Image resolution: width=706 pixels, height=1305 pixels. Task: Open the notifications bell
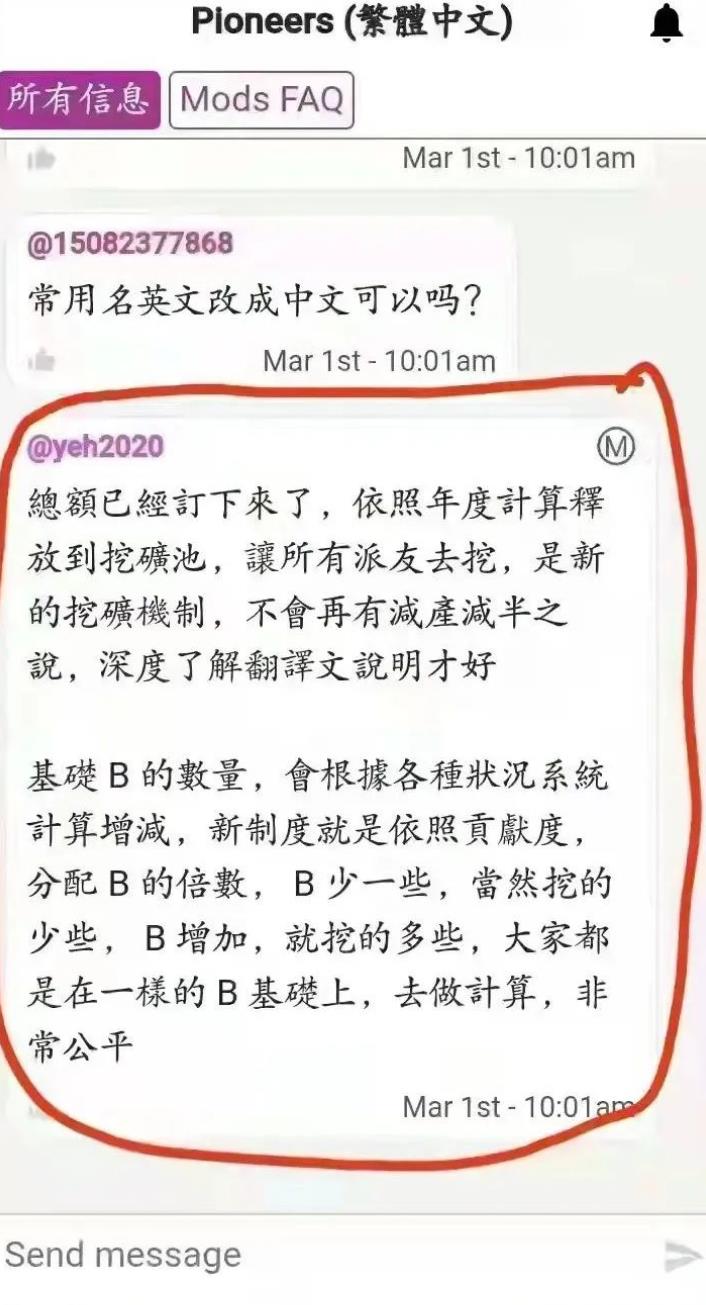coord(666,24)
